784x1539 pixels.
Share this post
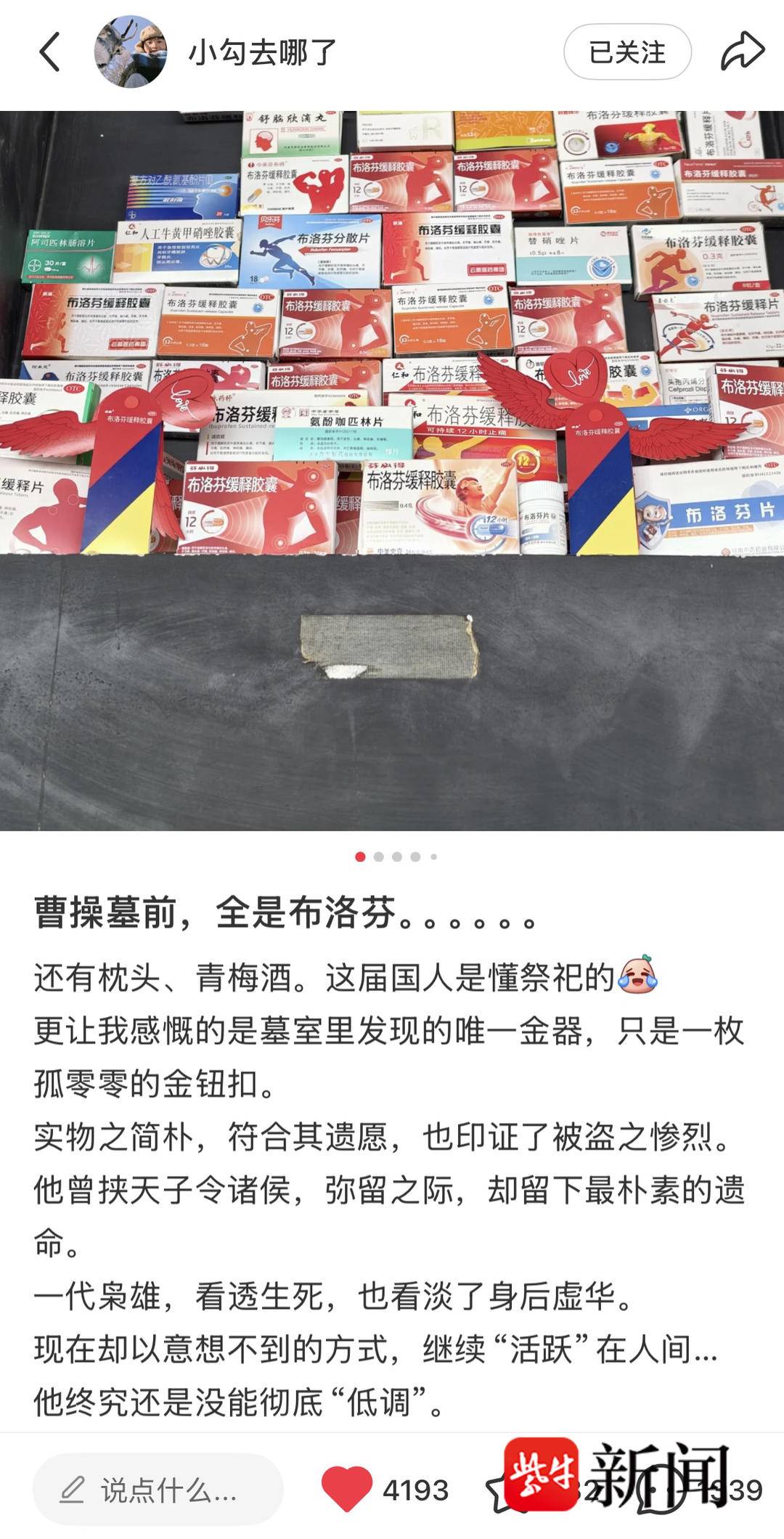[x=742, y=52]
